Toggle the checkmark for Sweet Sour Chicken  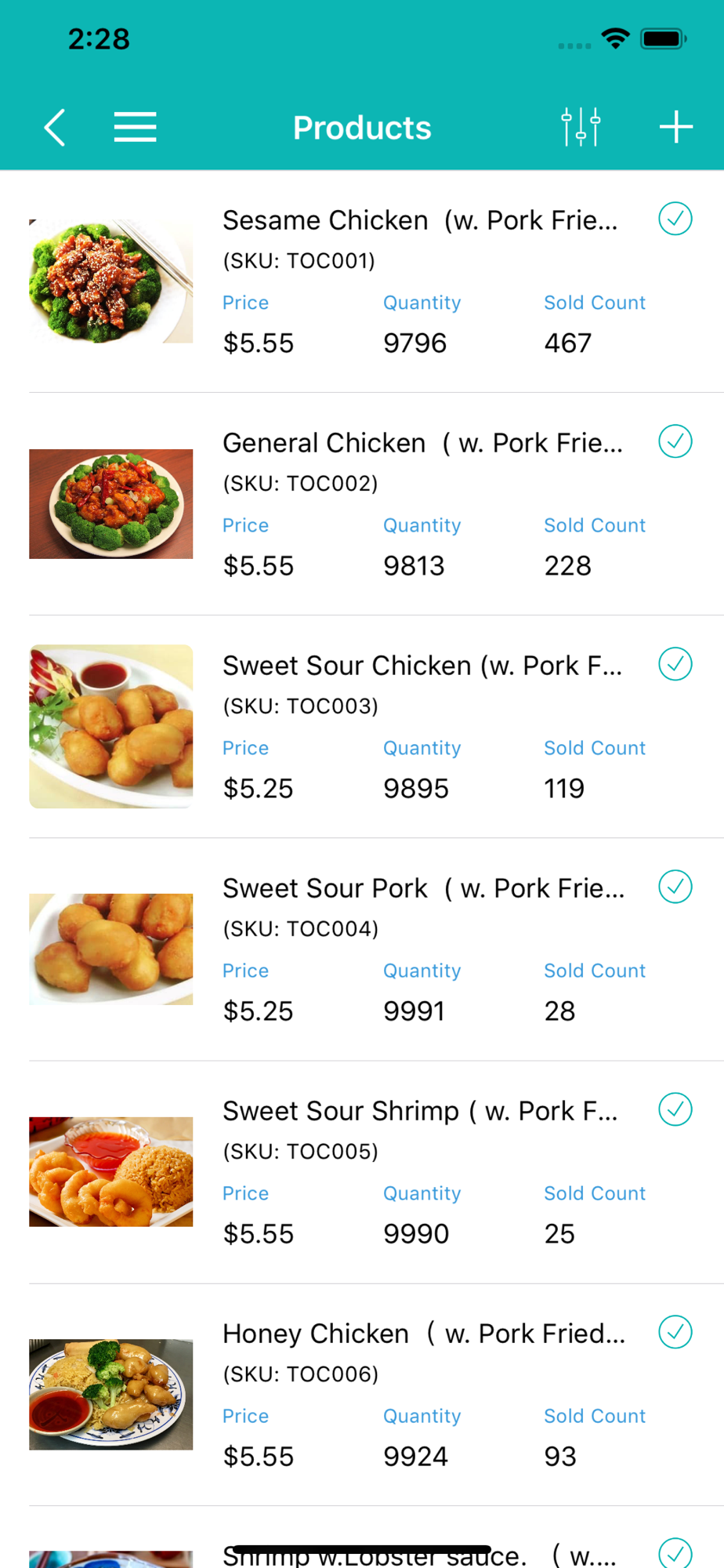click(675, 664)
